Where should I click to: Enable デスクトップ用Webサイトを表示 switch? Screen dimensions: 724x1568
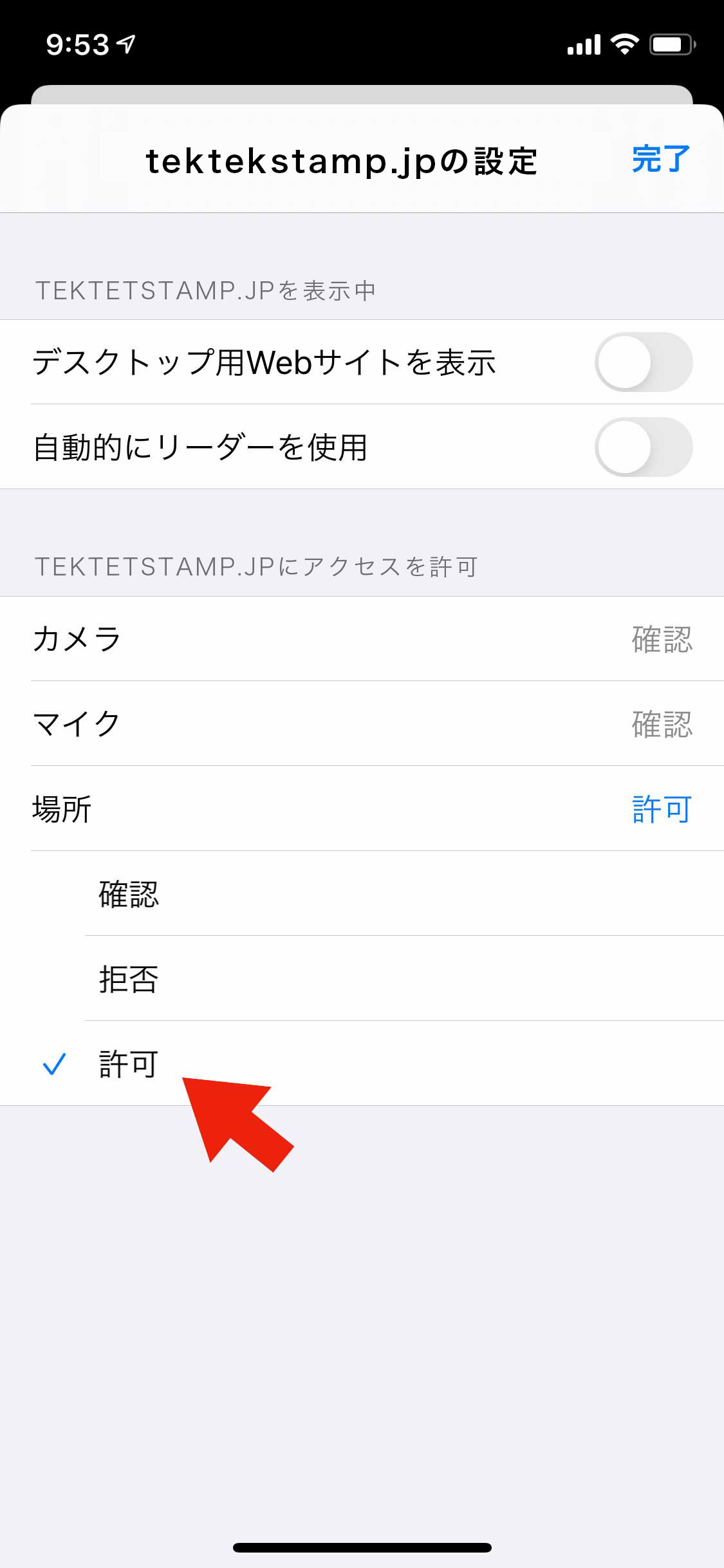coord(643,362)
